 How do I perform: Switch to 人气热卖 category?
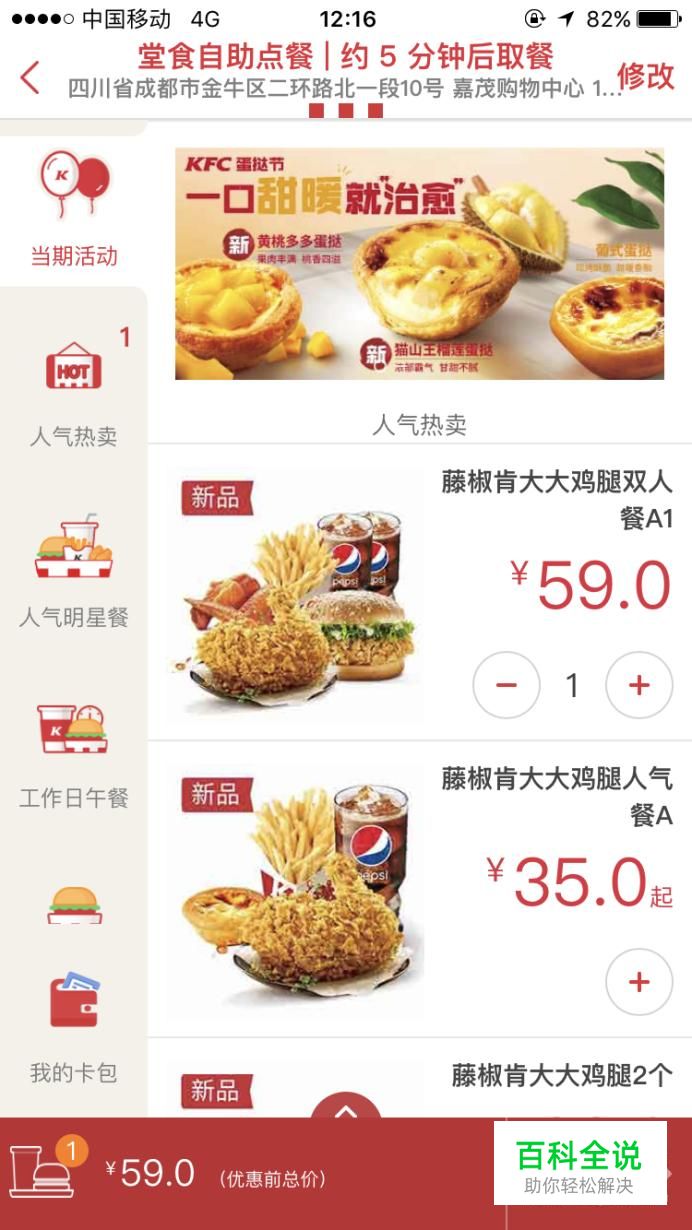tap(73, 392)
